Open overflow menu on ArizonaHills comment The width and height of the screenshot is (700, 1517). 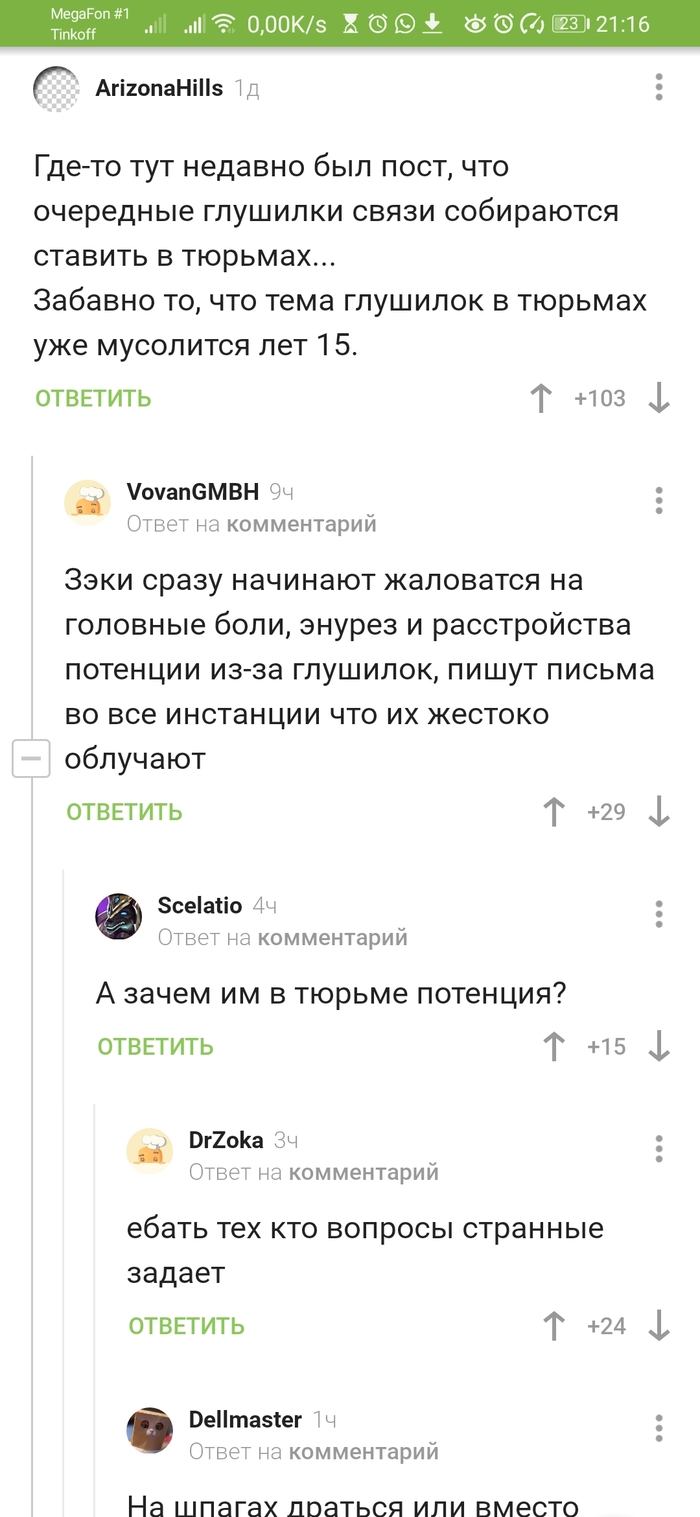click(x=658, y=87)
